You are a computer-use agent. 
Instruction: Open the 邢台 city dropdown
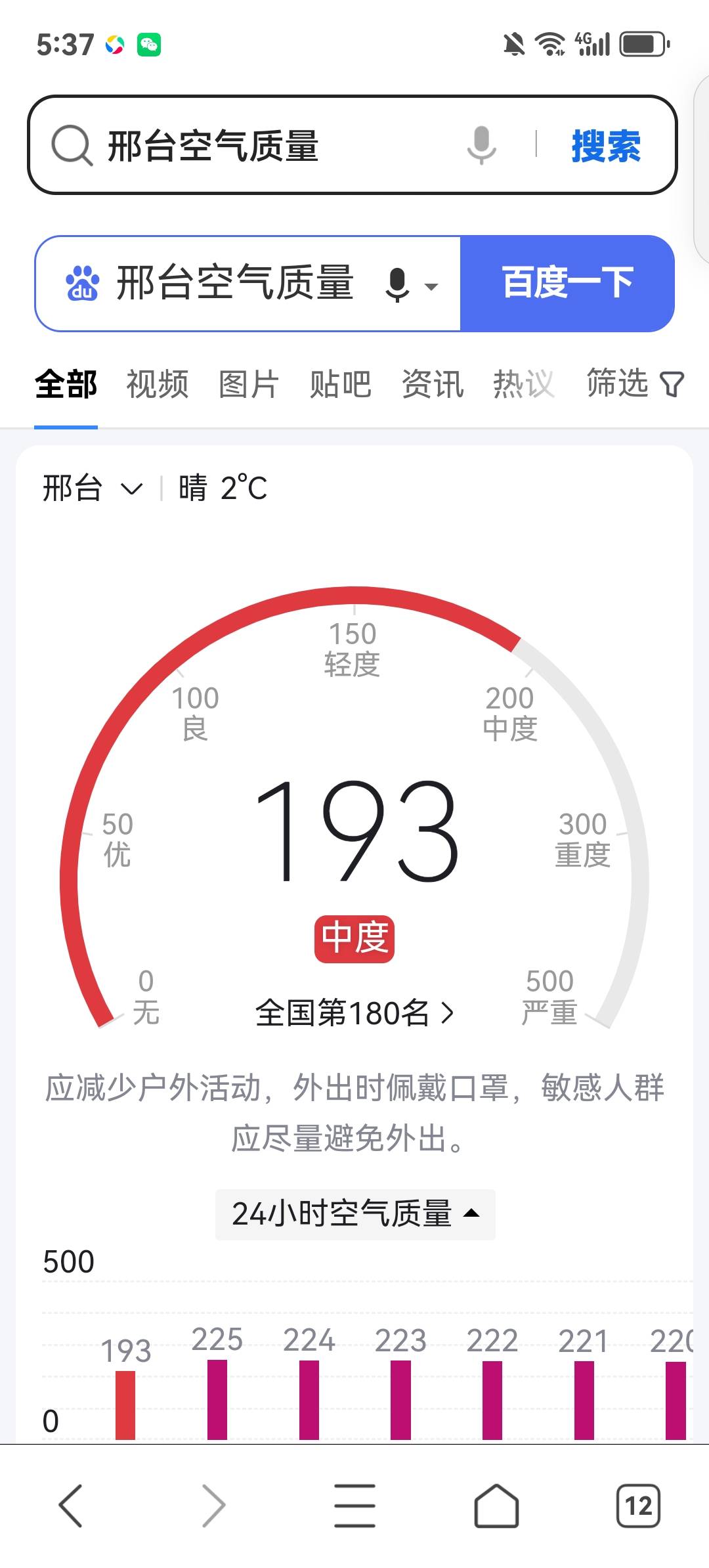93,488
